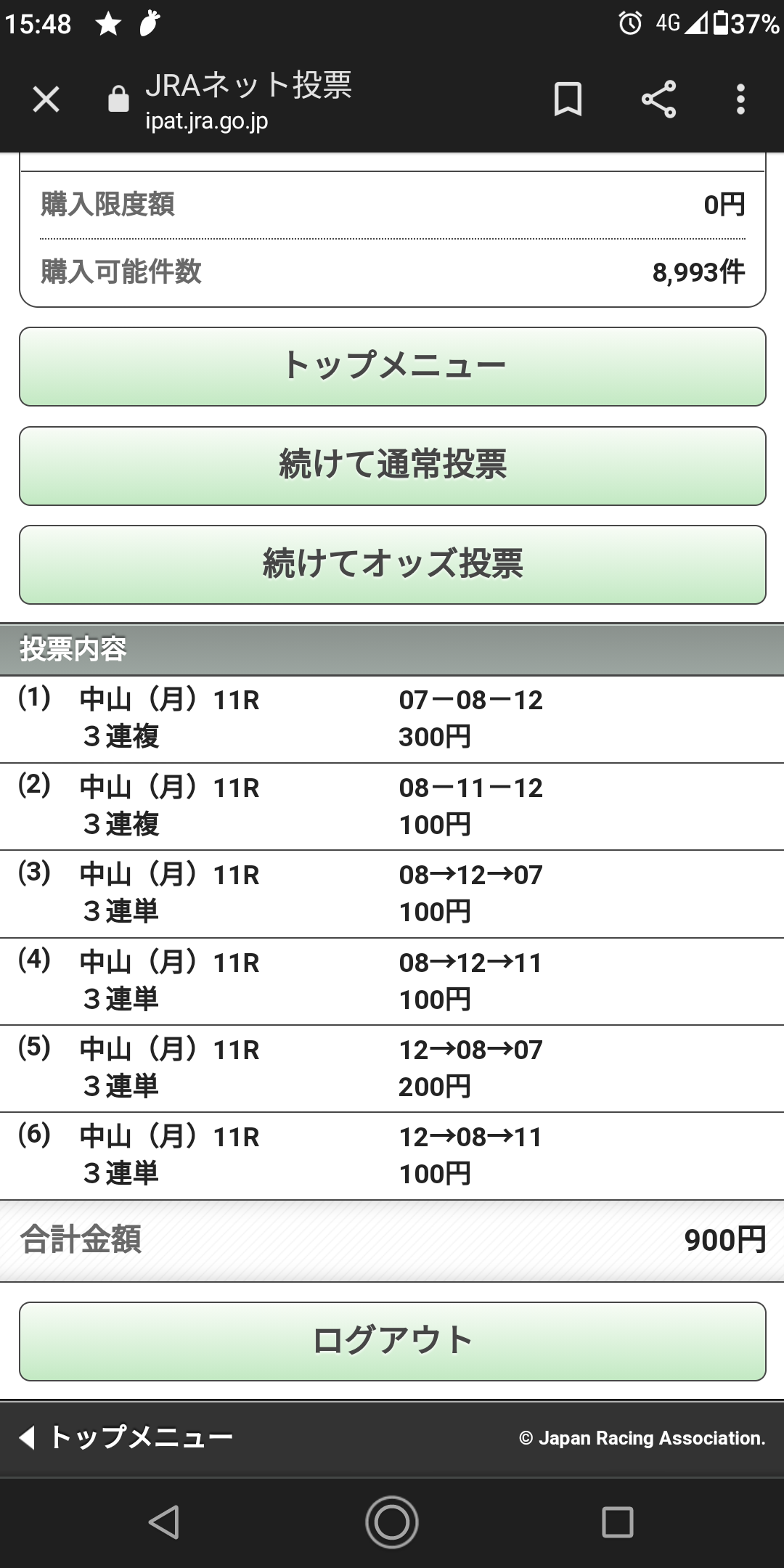Open the recent apps view
The width and height of the screenshot is (784, 1568).
[617, 1522]
